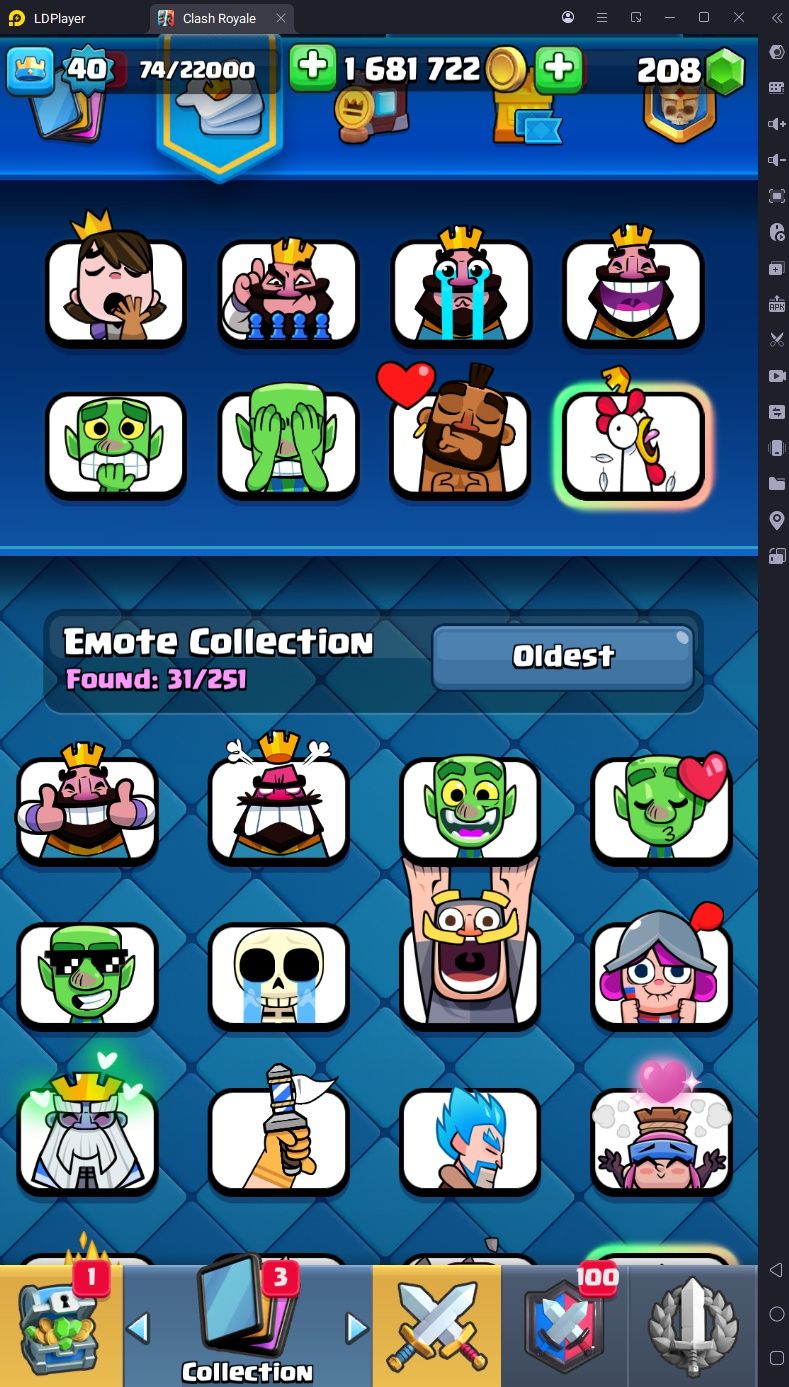
Task: Select the crying king emote in the deck
Action: click(461, 290)
